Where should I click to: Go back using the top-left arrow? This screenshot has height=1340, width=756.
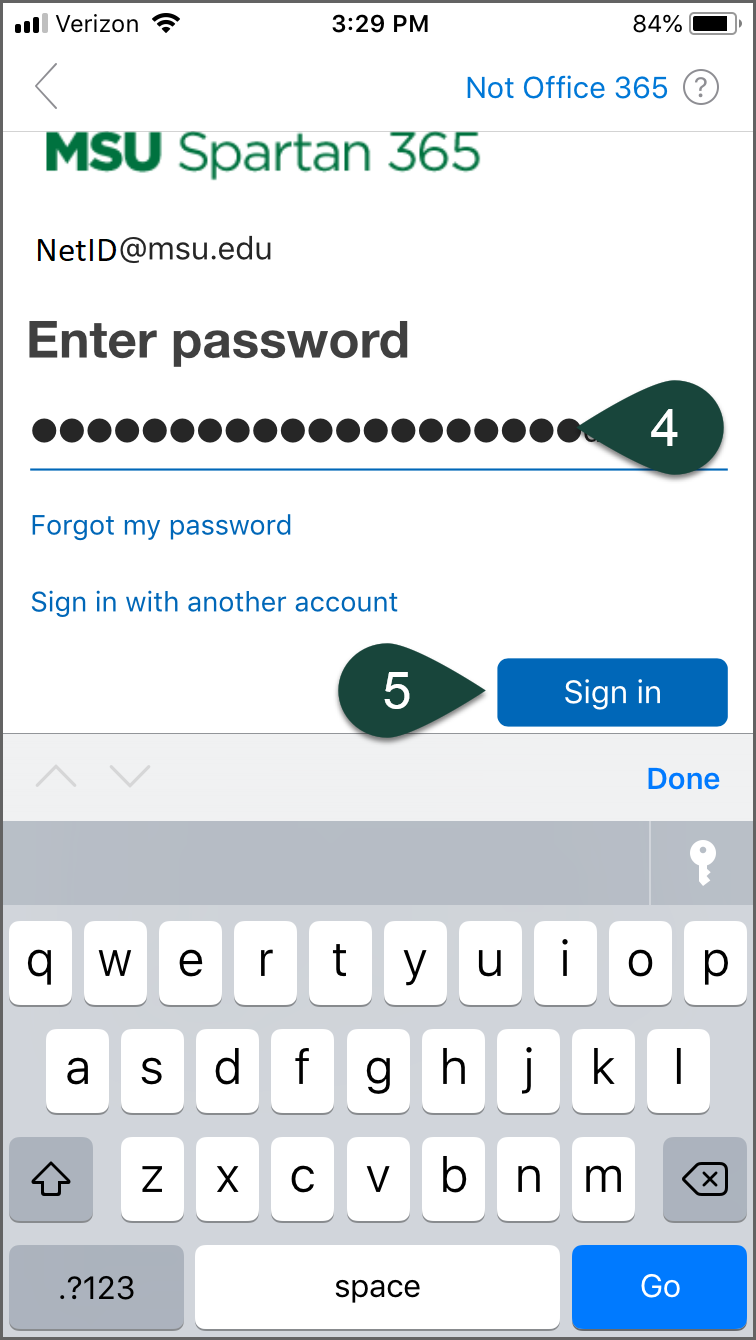47,87
